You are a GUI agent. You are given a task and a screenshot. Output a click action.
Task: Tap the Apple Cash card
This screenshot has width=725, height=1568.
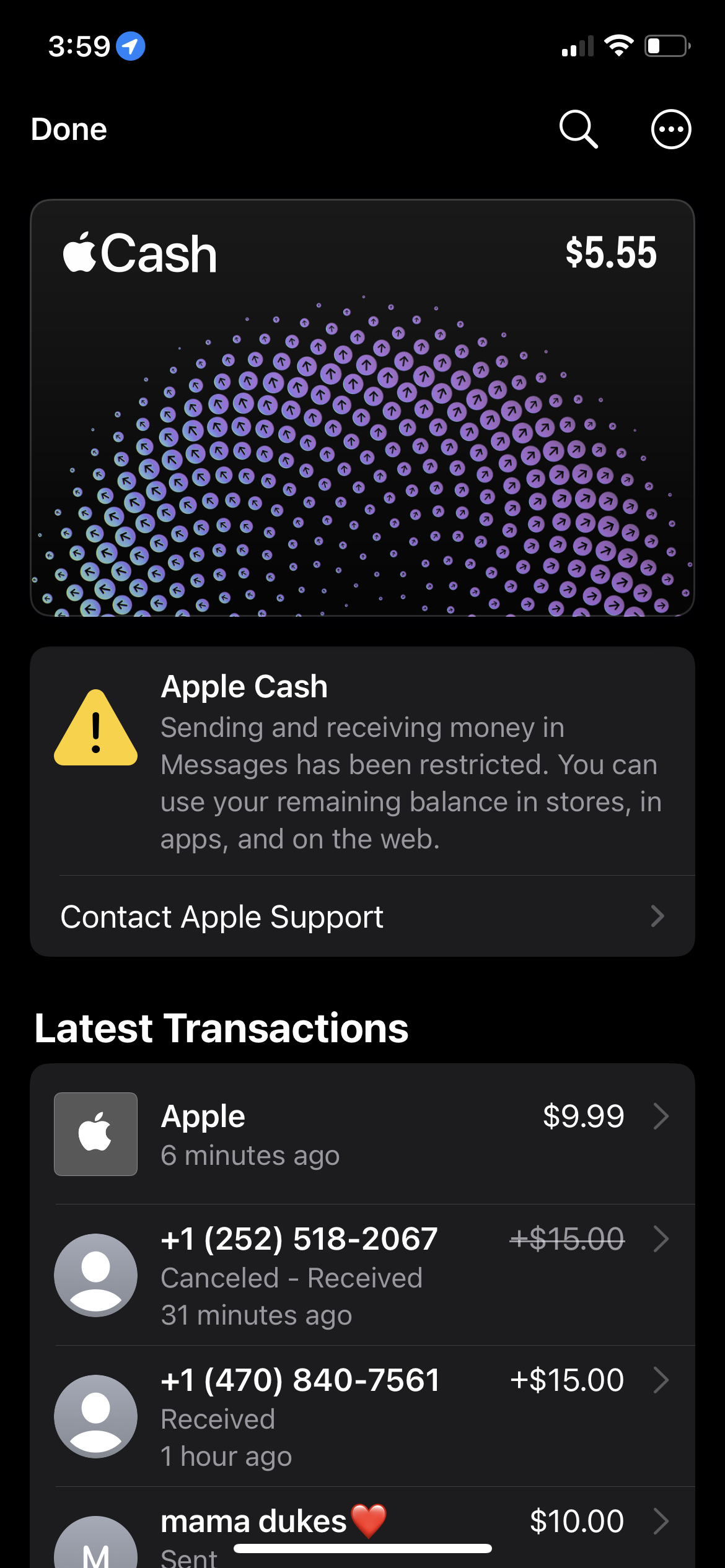coord(362,407)
